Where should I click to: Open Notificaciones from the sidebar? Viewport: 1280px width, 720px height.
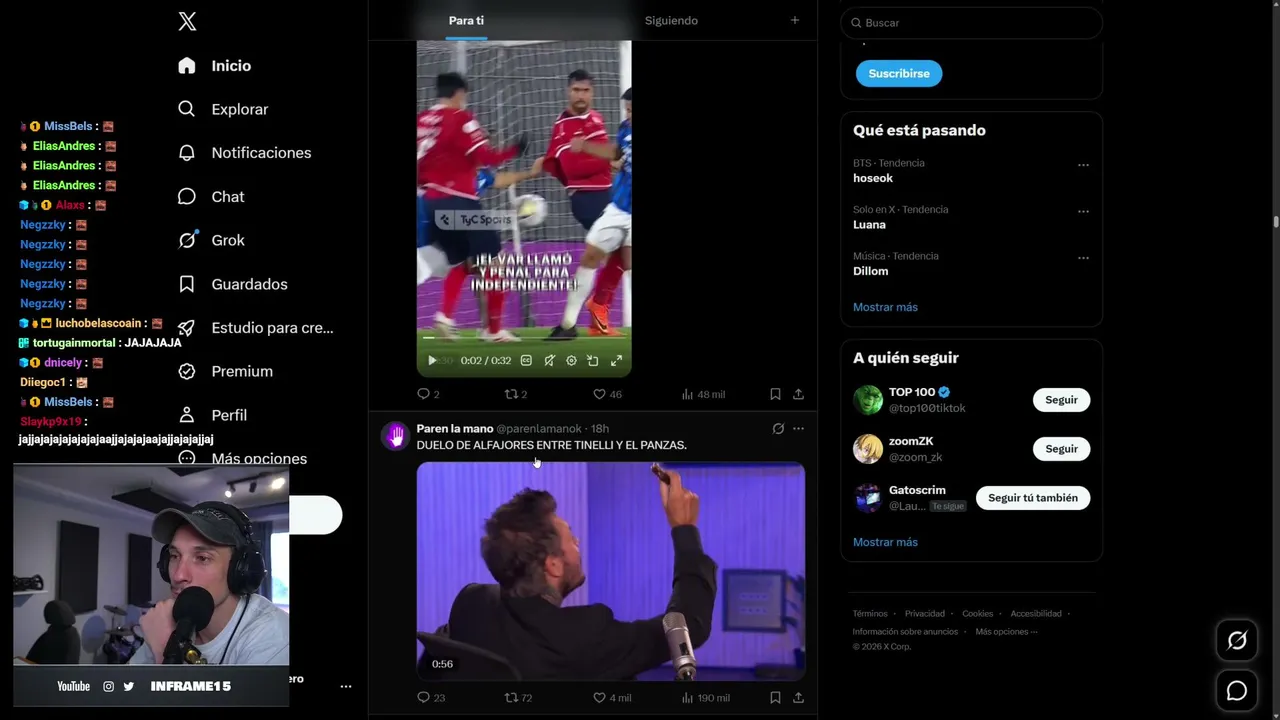pyautogui.click(x=244, y=153)
